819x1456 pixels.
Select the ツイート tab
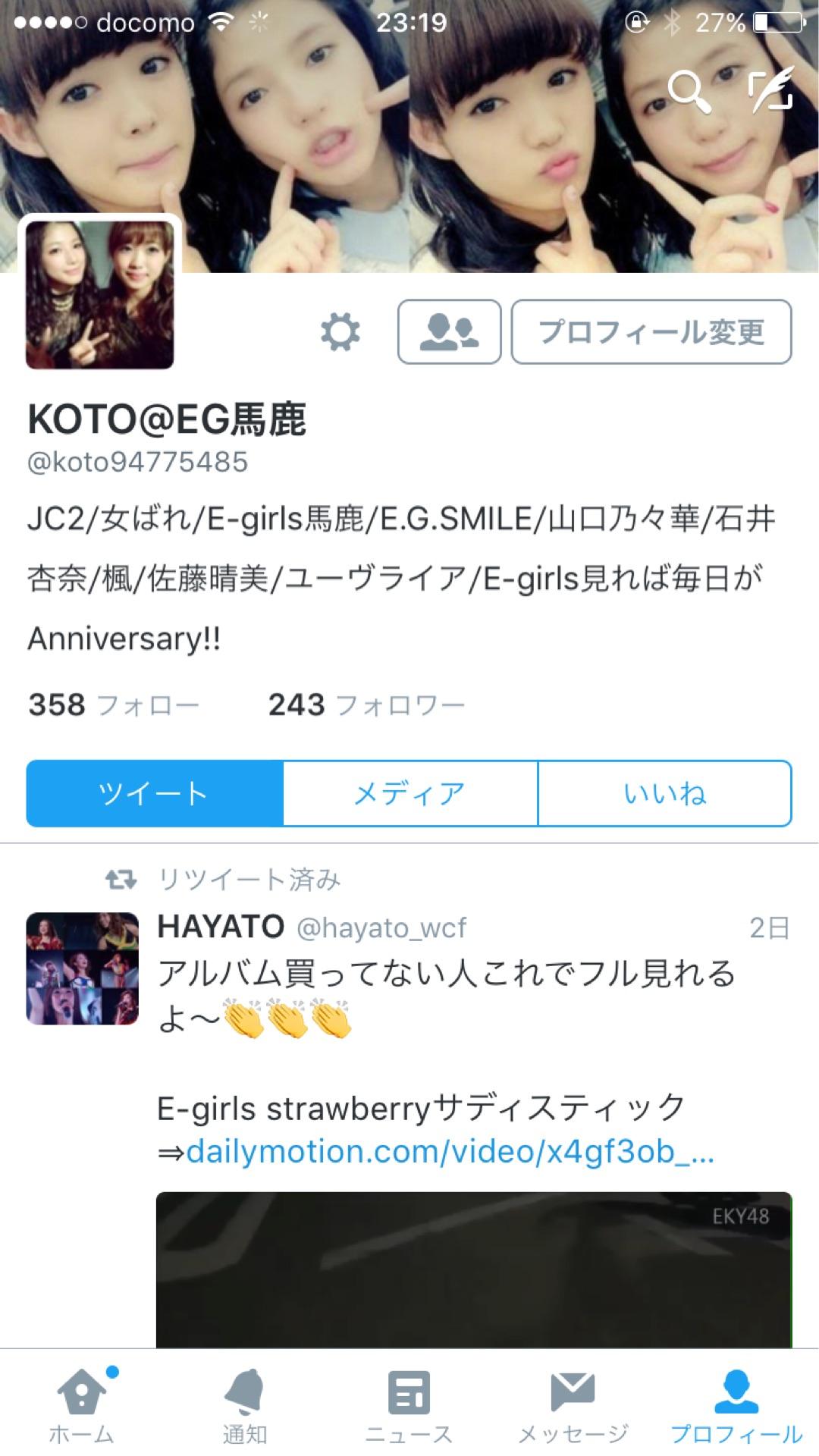tap(155, 794)
